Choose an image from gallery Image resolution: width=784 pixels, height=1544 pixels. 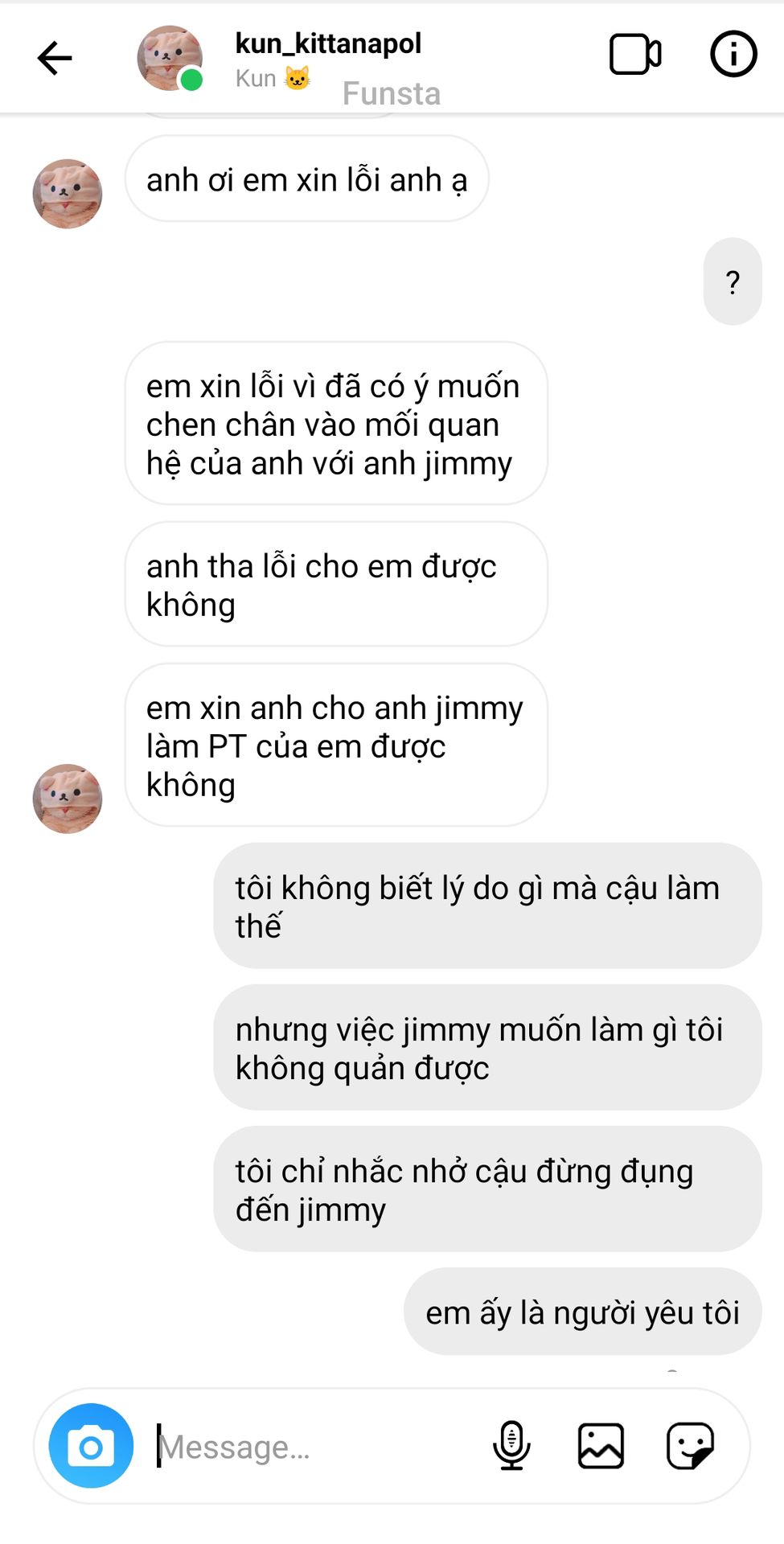click(x=601, y=1445)
